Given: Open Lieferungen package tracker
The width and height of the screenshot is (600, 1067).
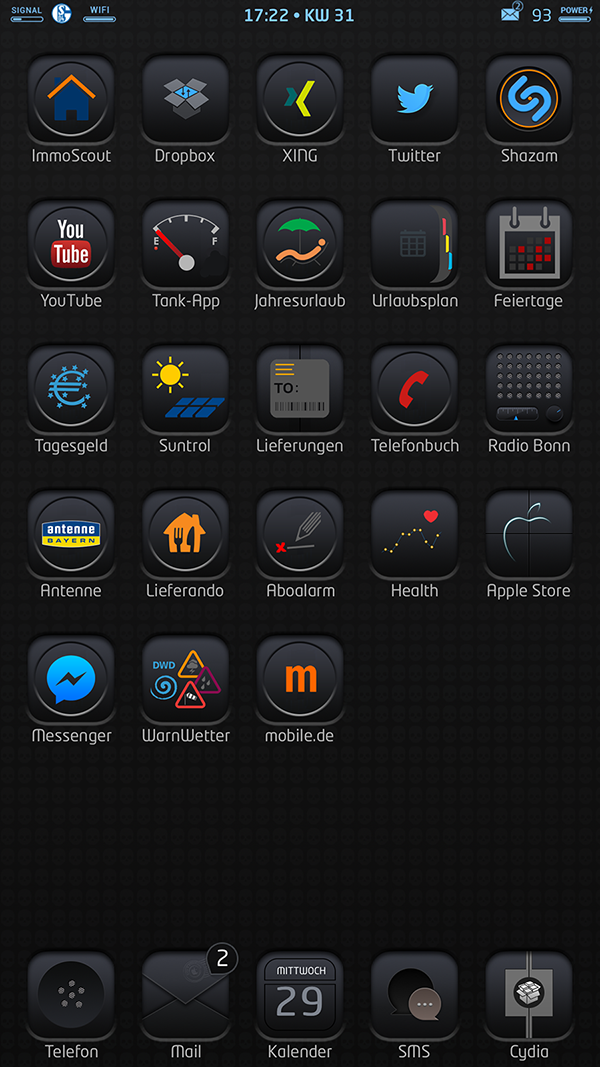Looking at the screenshot, I should pos(300,388).
